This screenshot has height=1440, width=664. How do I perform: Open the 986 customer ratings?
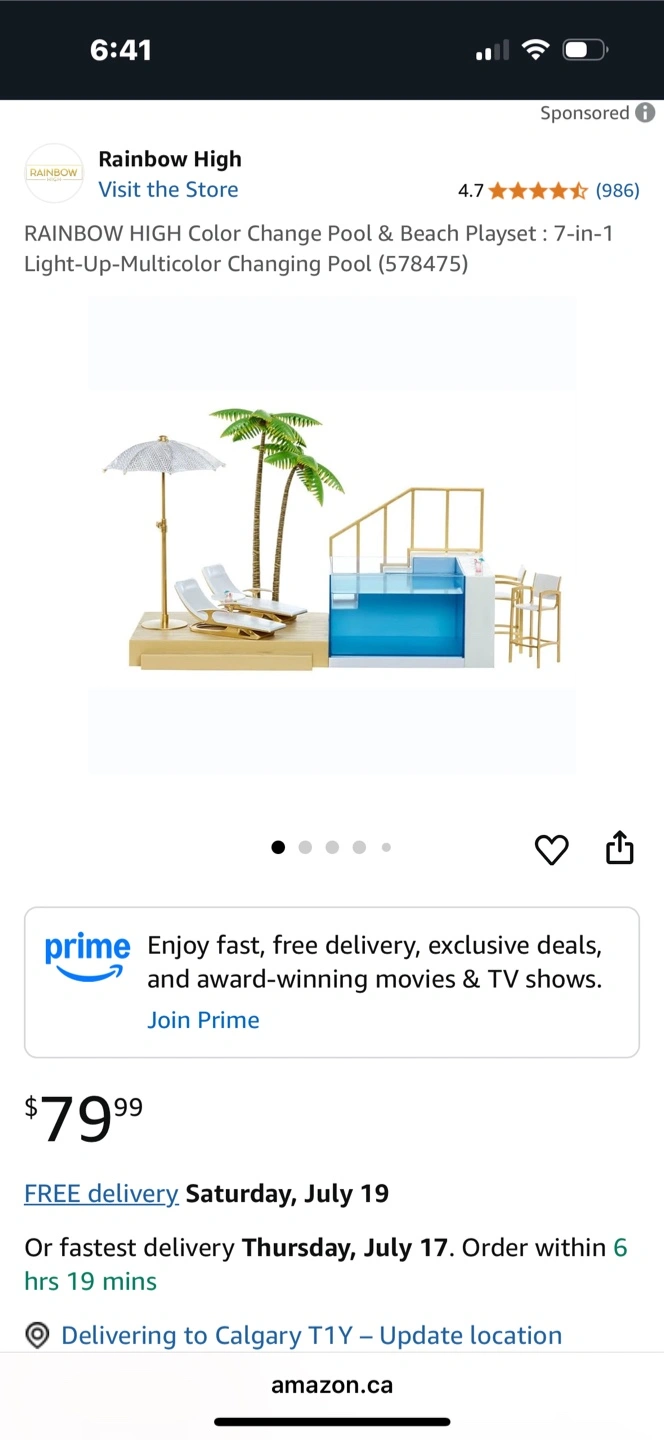[617, 190]
